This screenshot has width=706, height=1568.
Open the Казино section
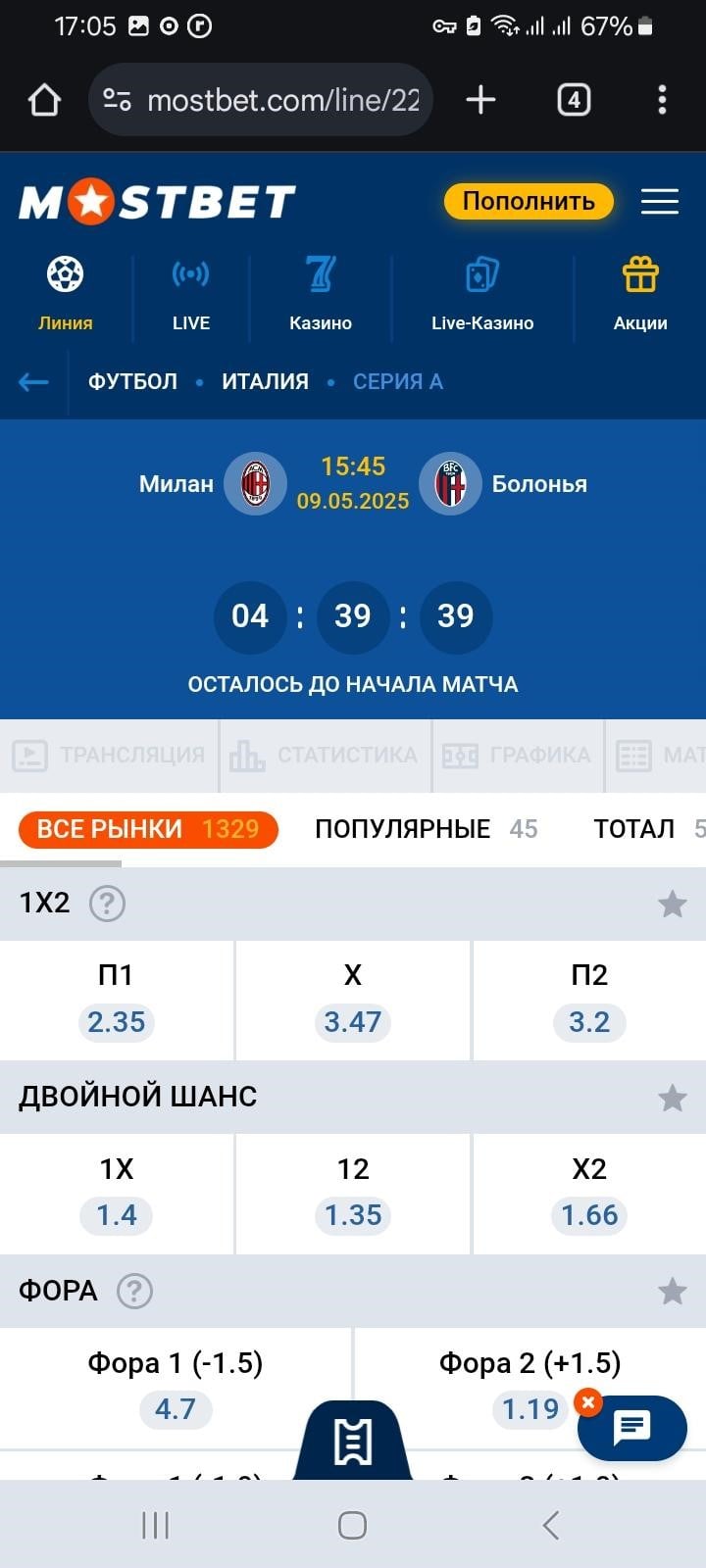coord(320,294)
